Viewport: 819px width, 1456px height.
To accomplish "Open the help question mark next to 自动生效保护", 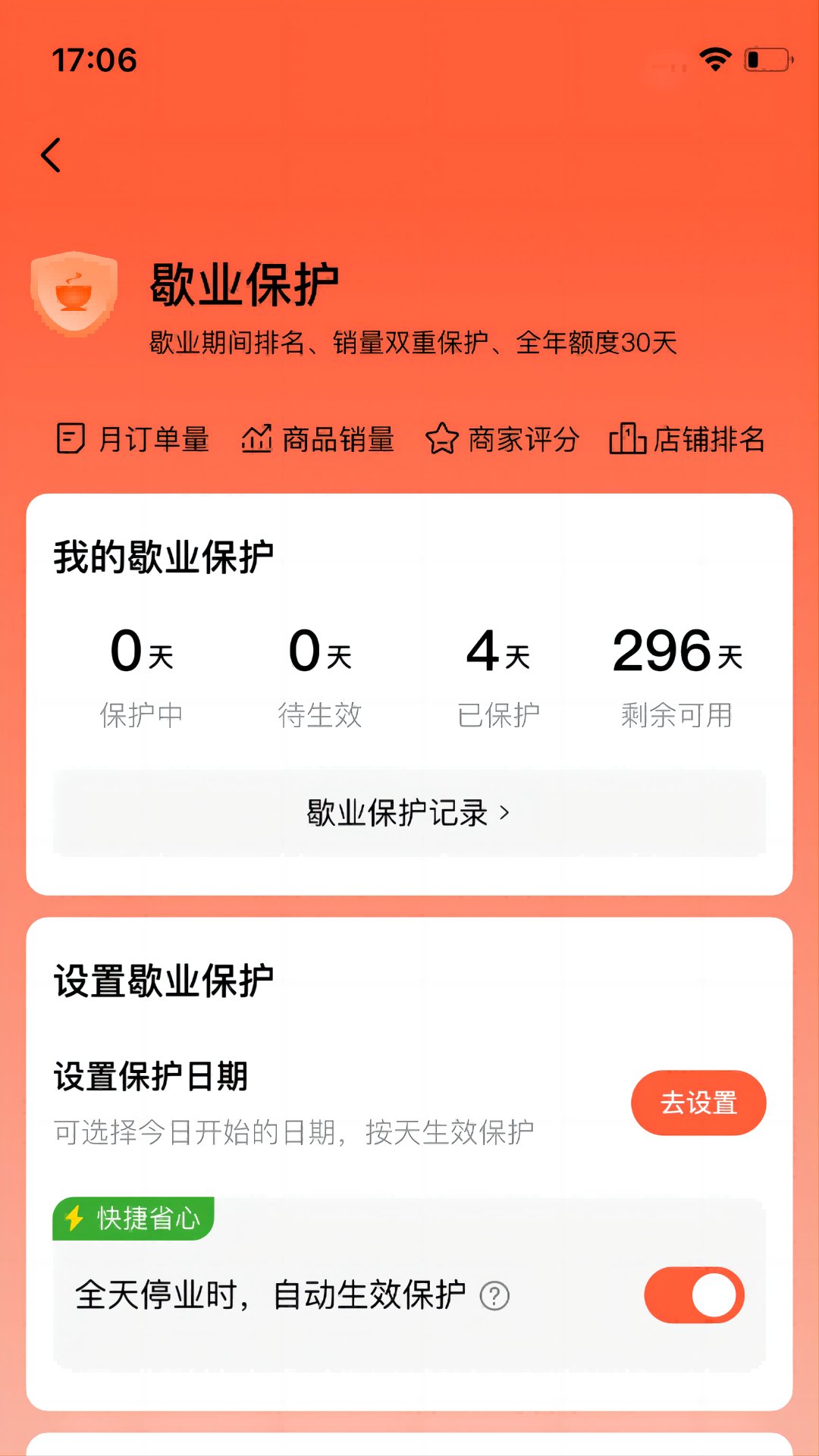I will [496, 1294].
